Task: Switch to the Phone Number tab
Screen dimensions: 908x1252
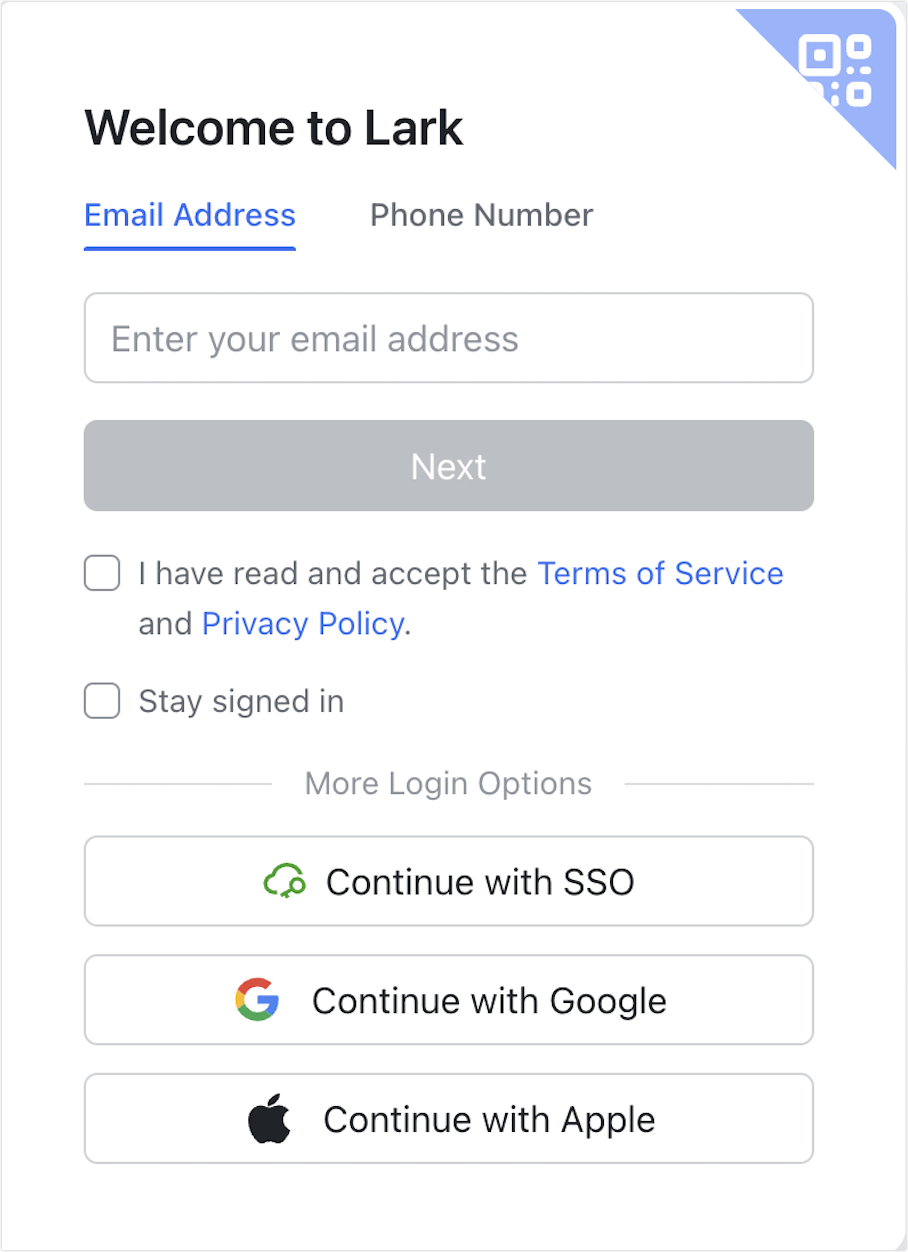Action: (x=481, y=215)
